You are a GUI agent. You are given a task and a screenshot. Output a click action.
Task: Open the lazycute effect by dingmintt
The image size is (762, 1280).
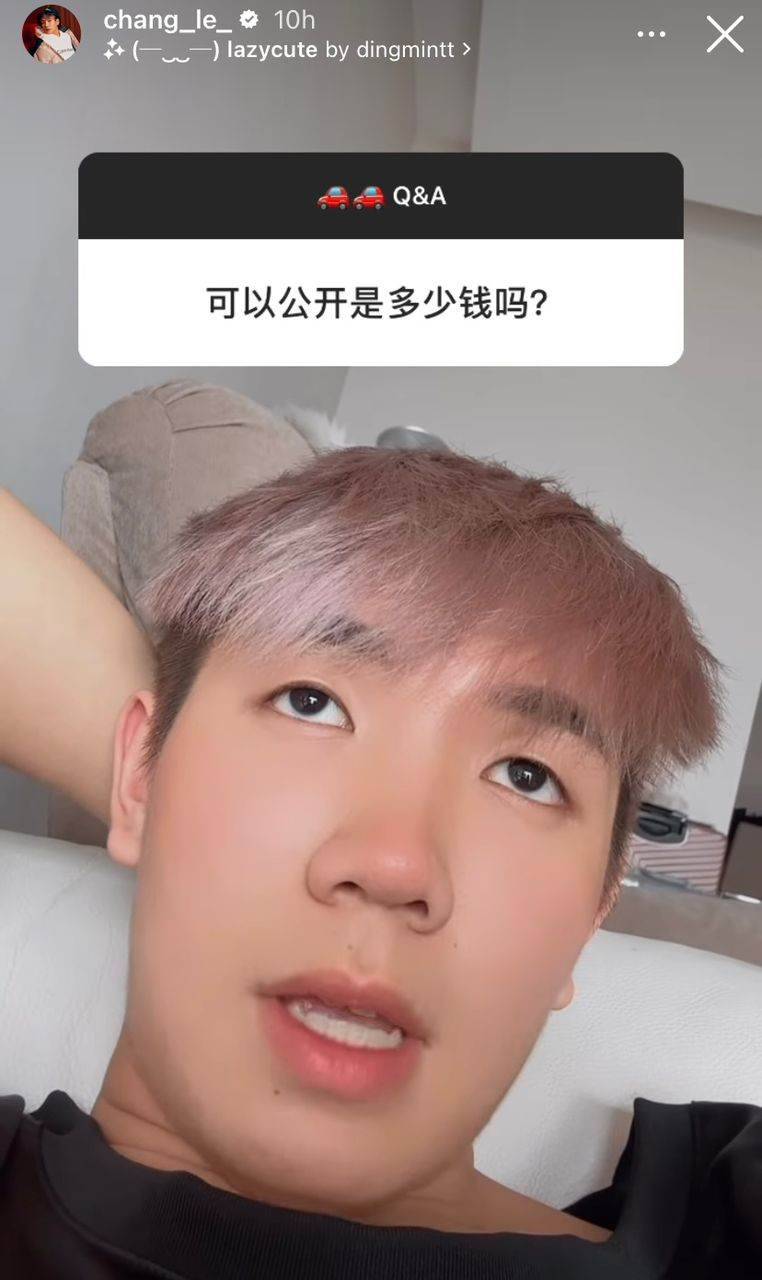pos(287,49)
